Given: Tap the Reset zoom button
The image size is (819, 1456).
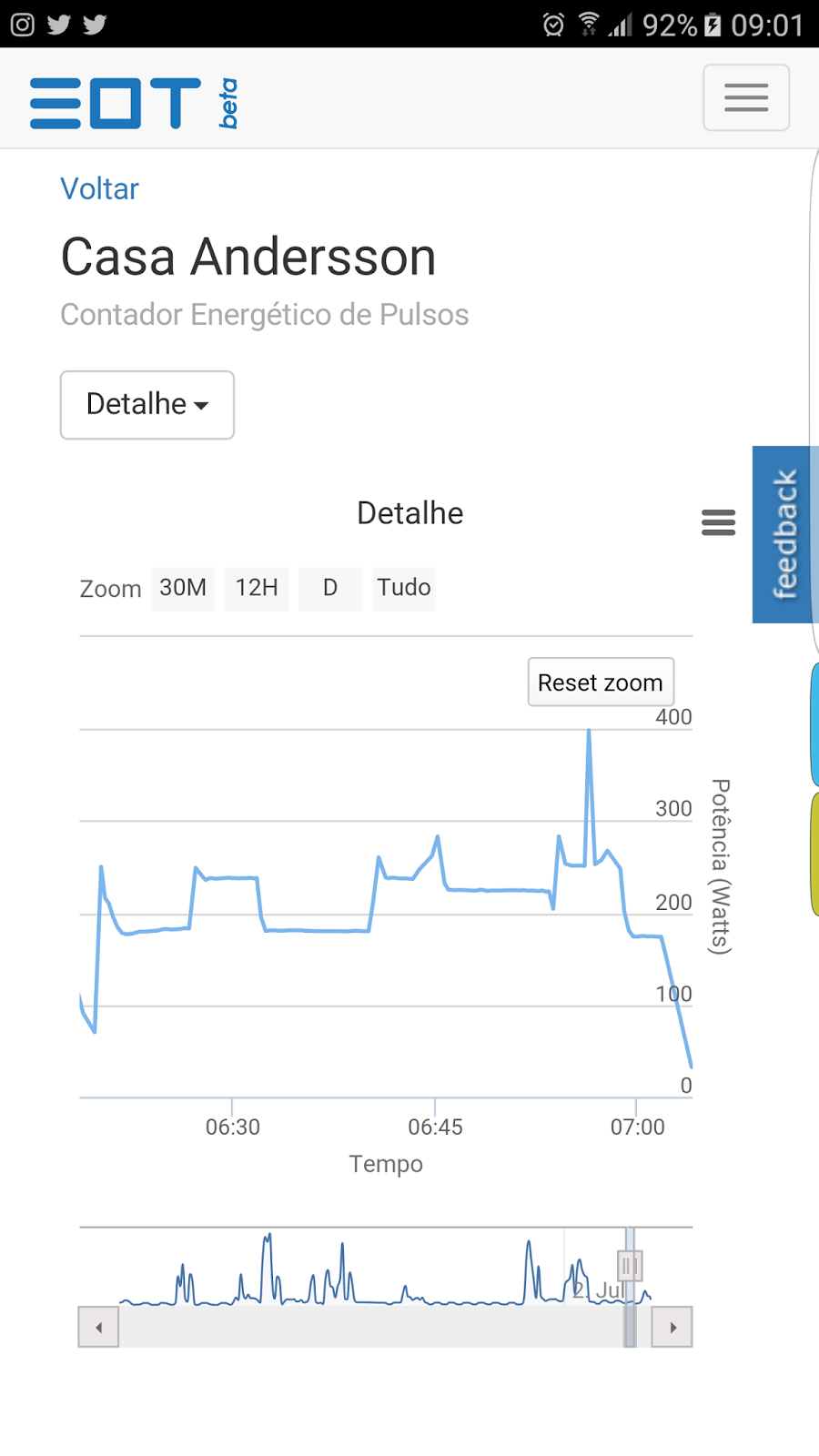Looking at the screenshot, I should click(601, 682).
